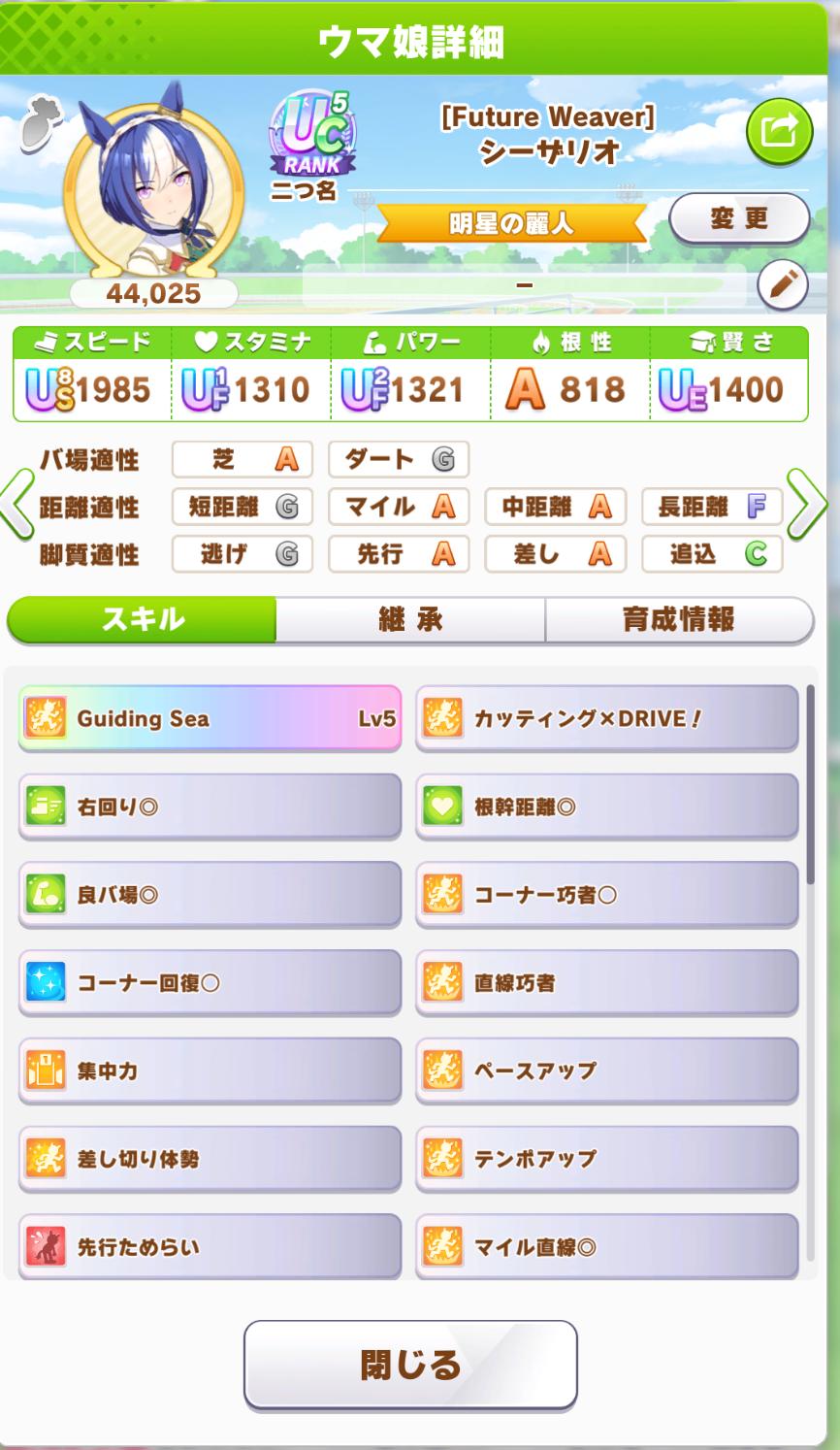View the コーナー回復○ skill
Image resolution: width=840 pixels, height=1450 pixels.
point(210,983)
